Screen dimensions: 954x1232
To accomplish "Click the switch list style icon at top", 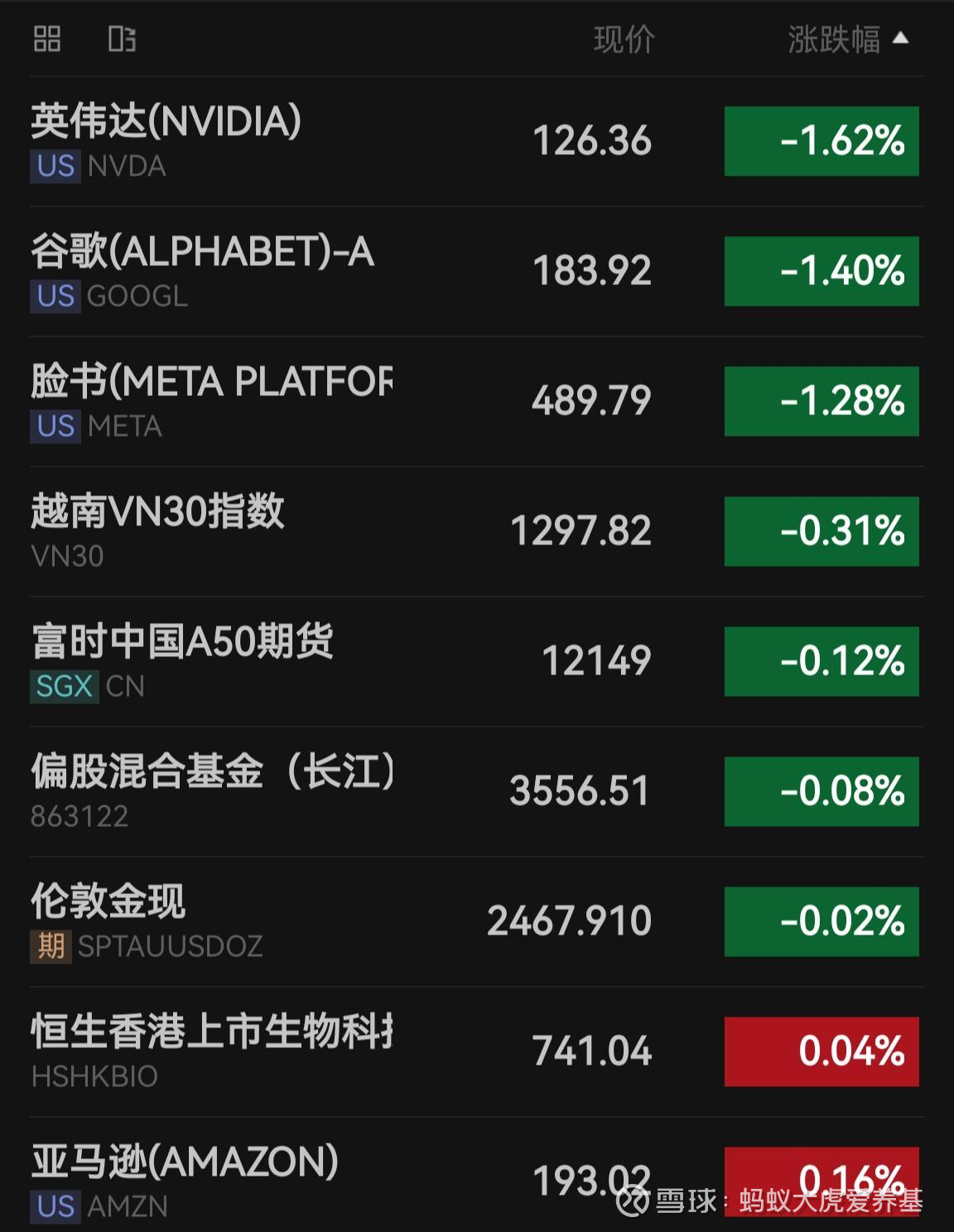I will 123,39.
